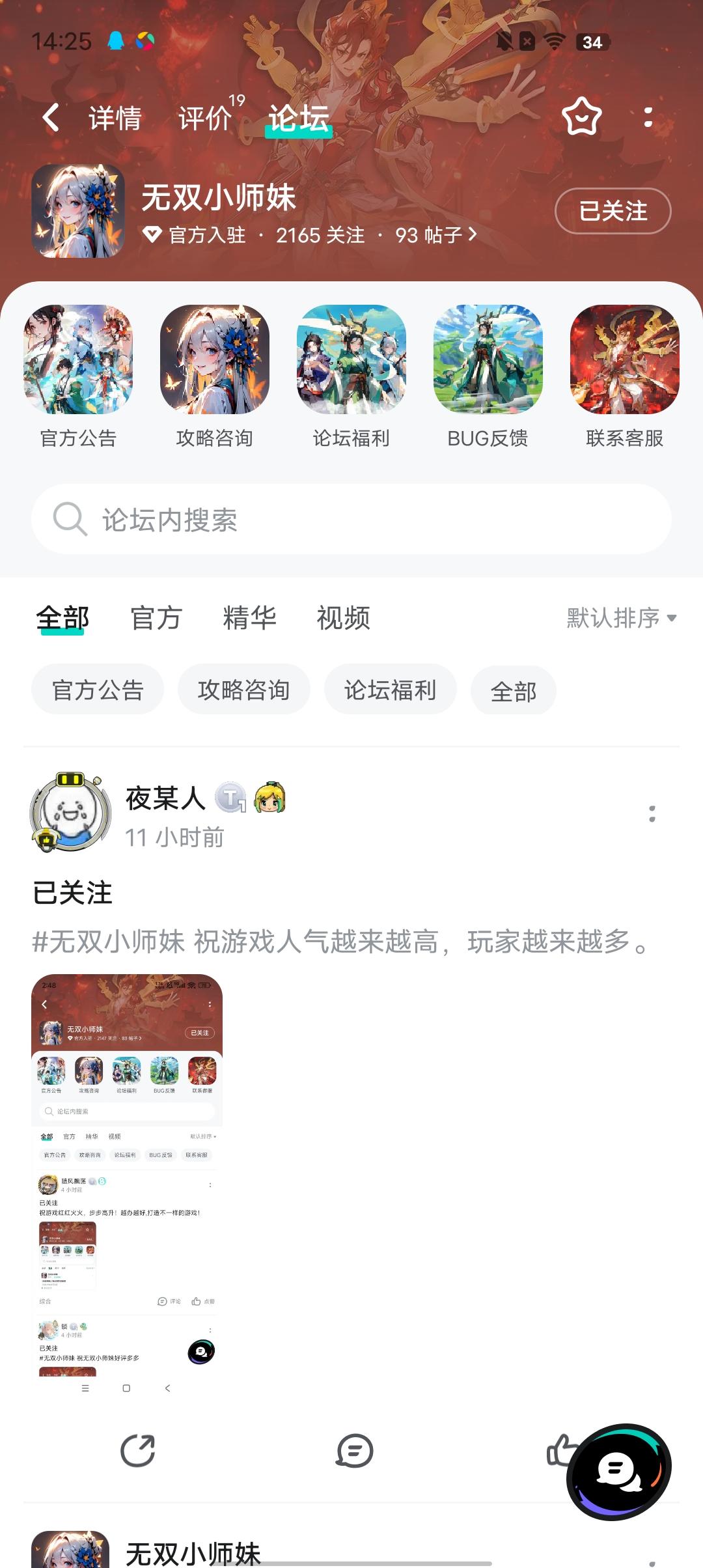Tap the back arrow in the top left
This screenshot has width=703, height=1568.
[x=51, y=117]
